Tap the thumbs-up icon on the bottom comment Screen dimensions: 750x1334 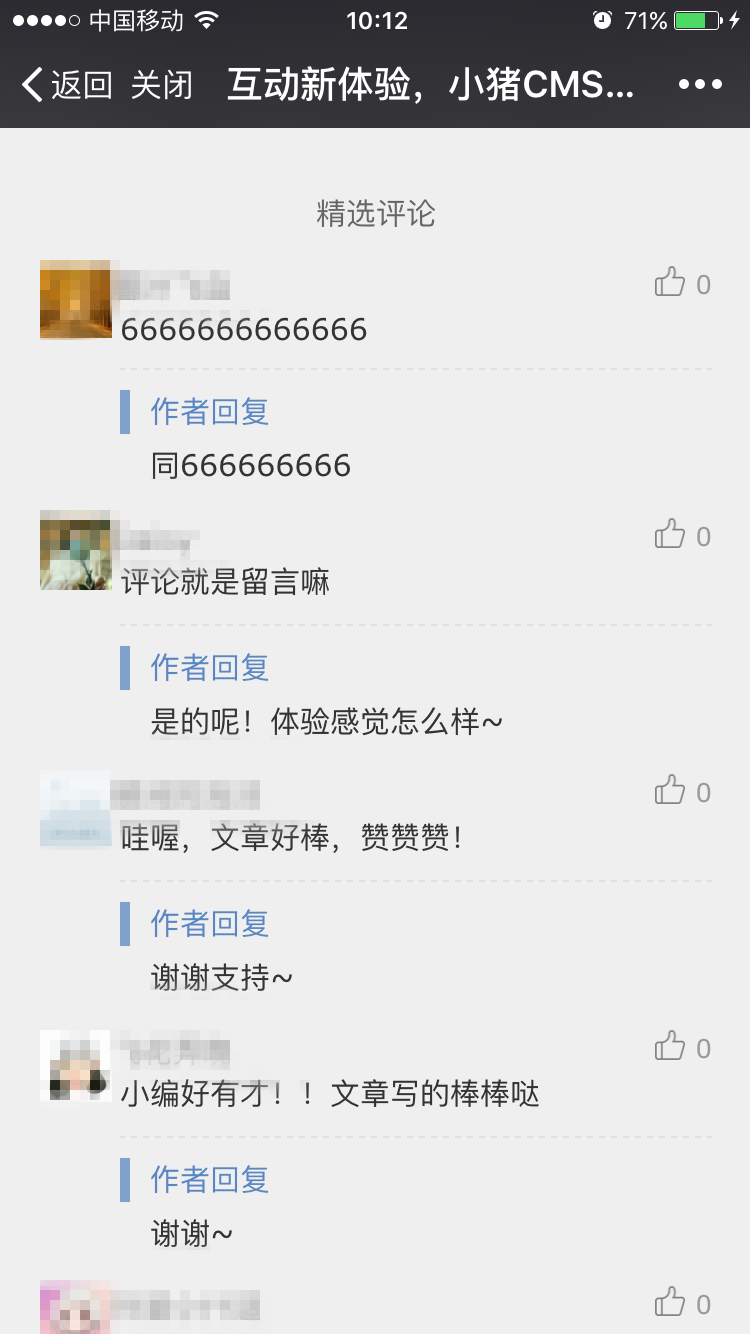coord(669,1302)
